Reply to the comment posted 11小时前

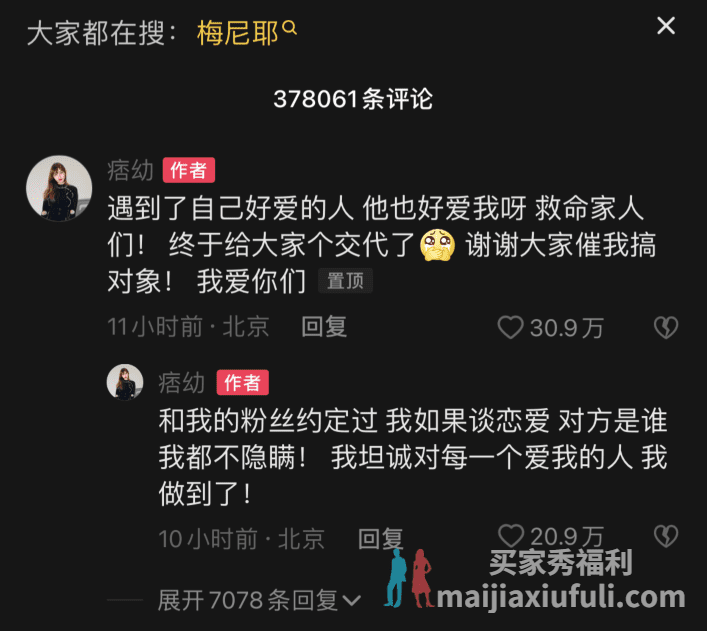[324, 327]
